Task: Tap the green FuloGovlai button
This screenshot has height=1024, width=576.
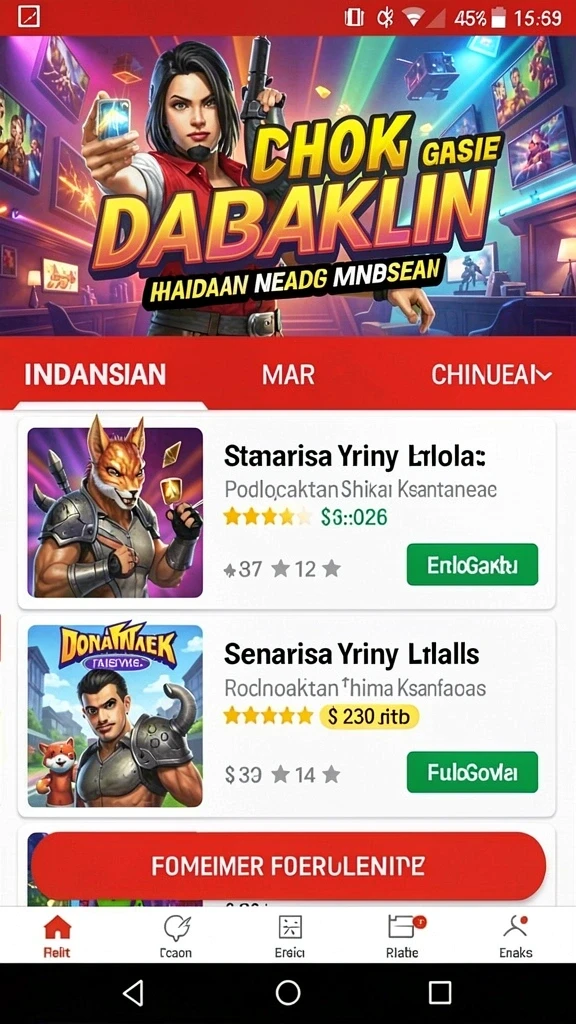Action: (472, 773)
